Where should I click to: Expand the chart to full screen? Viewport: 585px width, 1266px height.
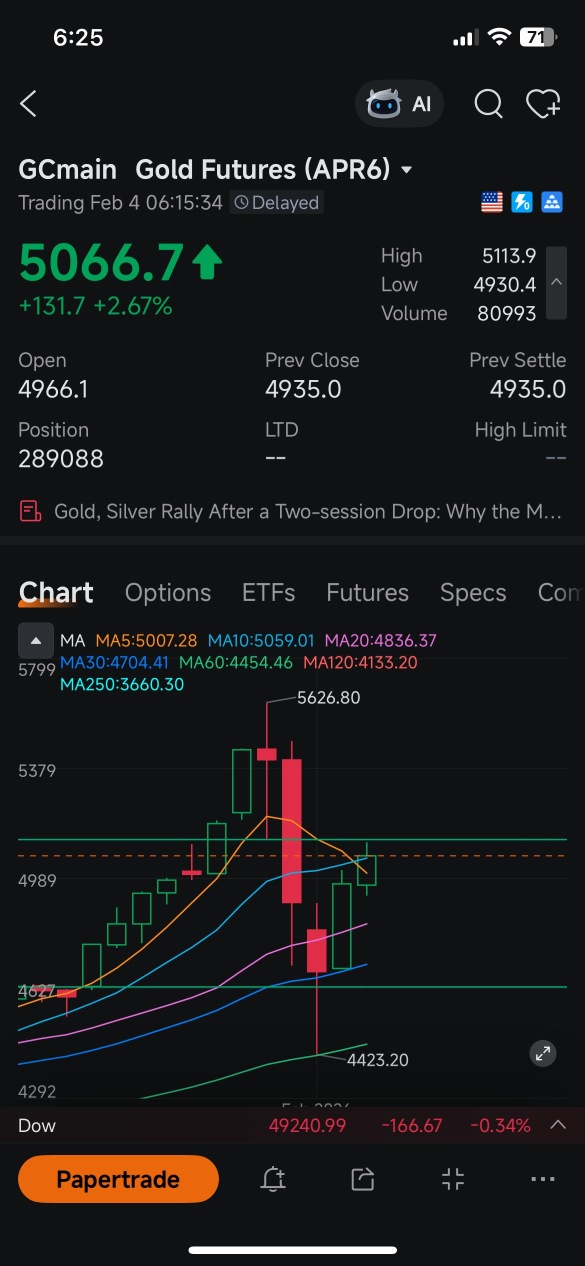542,1053
